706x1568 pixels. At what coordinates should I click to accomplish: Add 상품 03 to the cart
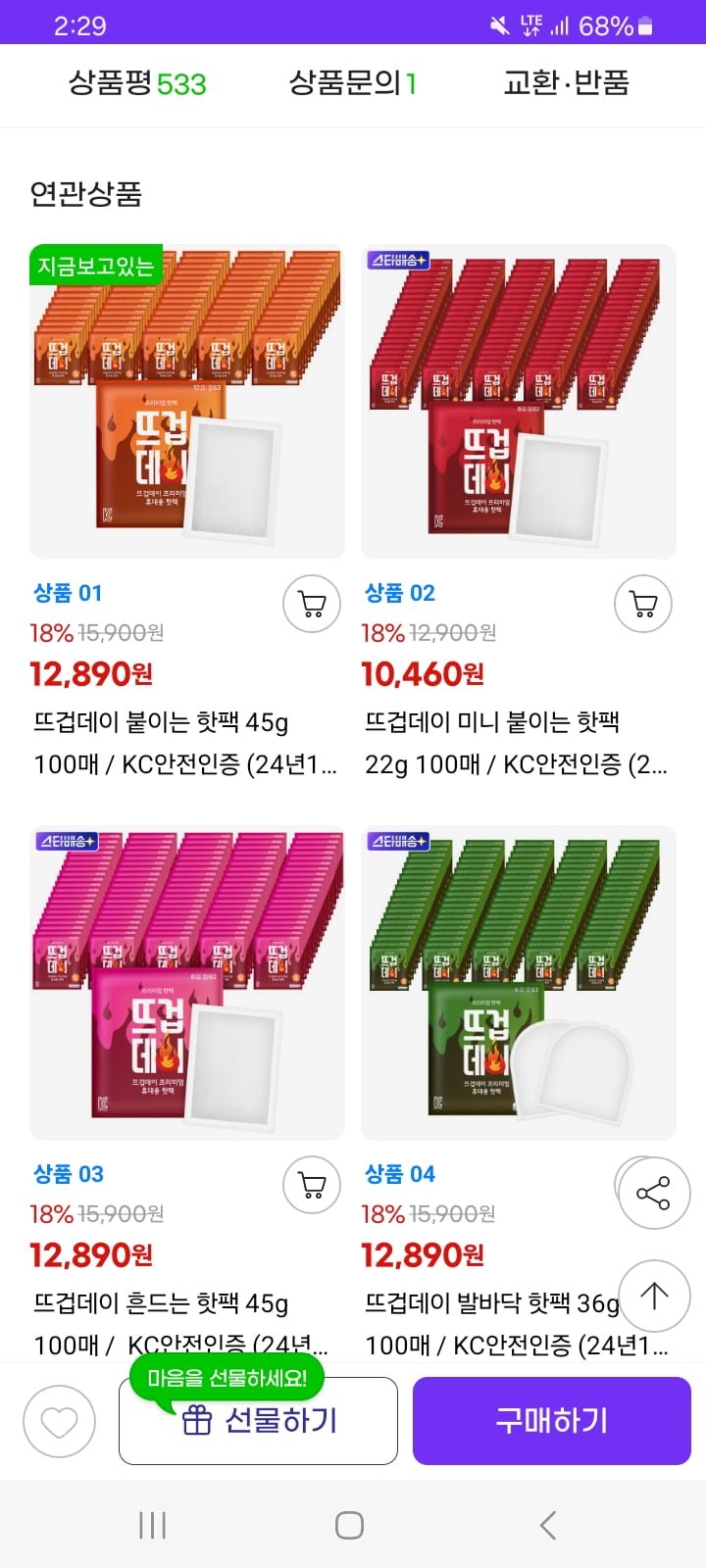click(x=312, y=1185)
